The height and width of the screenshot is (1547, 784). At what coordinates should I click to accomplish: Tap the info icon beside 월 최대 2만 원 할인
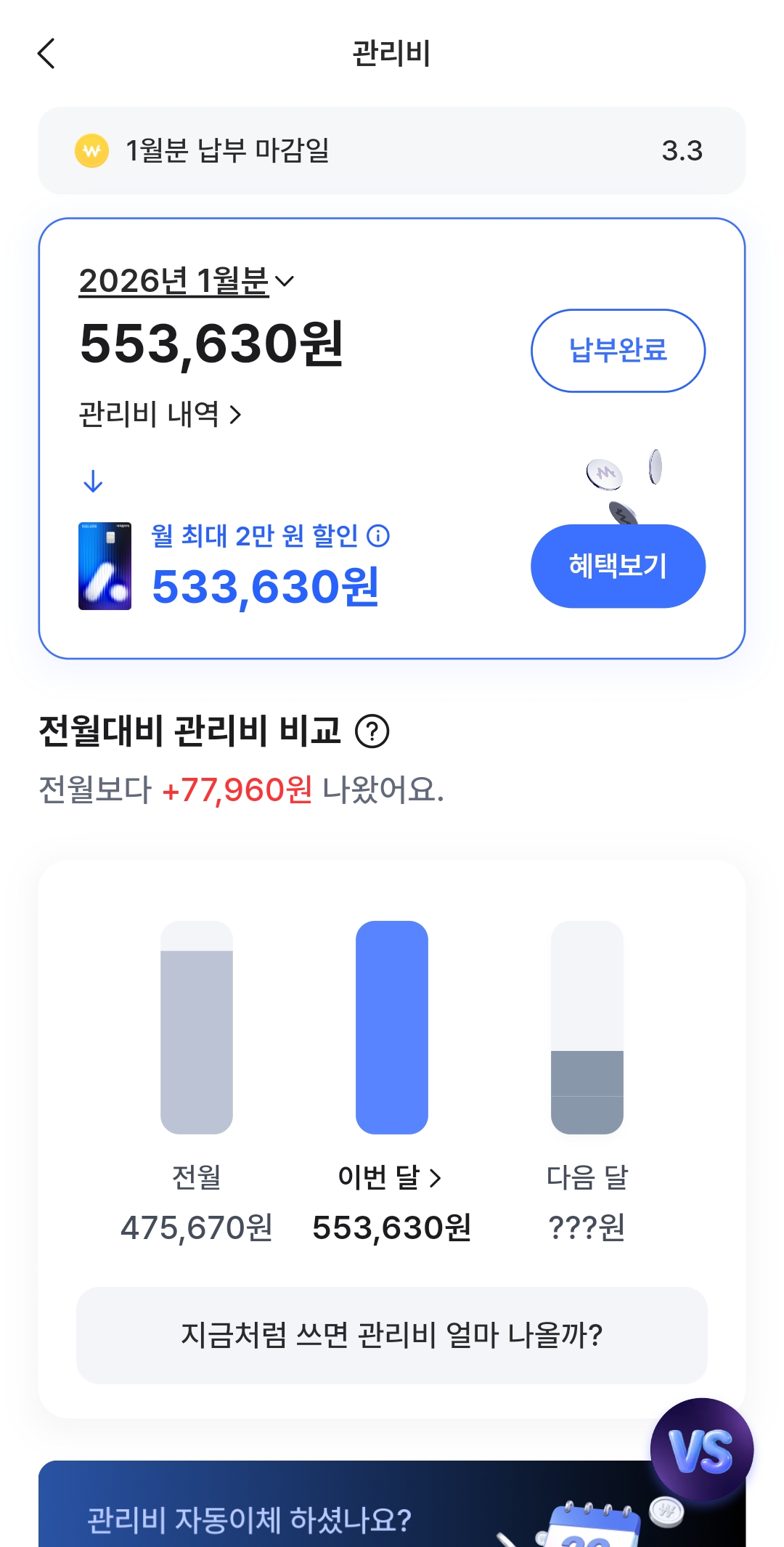378,536
